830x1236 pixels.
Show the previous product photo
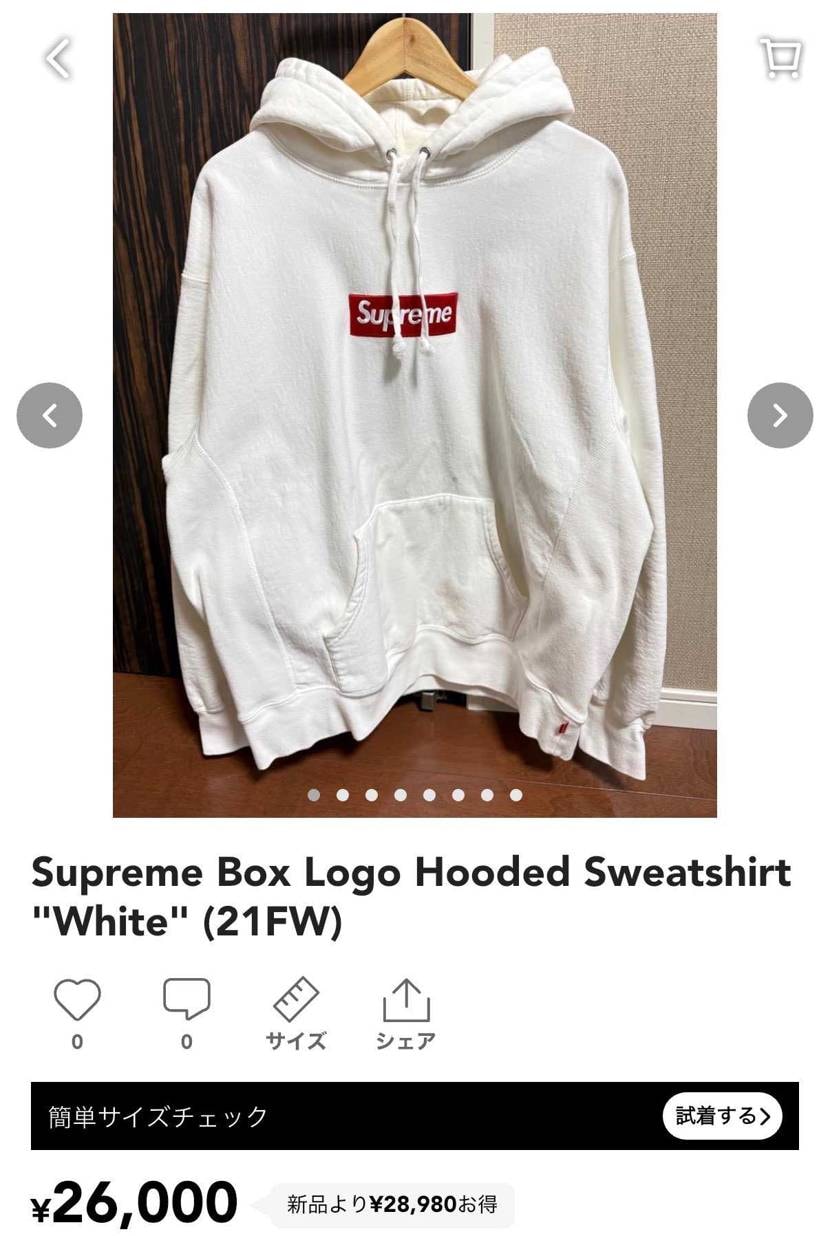click(x=49, y=415)
